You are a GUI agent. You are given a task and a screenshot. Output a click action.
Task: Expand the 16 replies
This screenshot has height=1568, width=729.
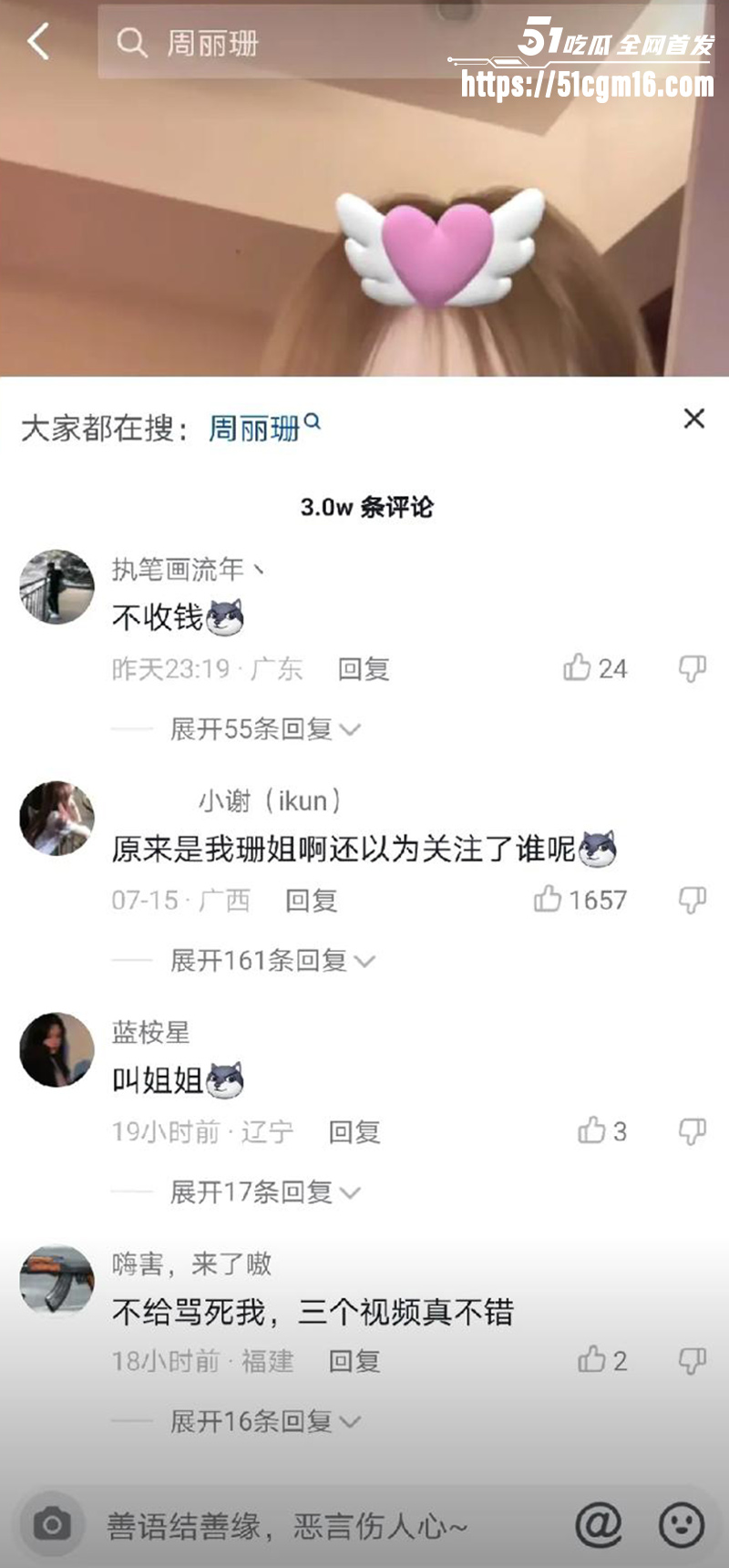264,1421
